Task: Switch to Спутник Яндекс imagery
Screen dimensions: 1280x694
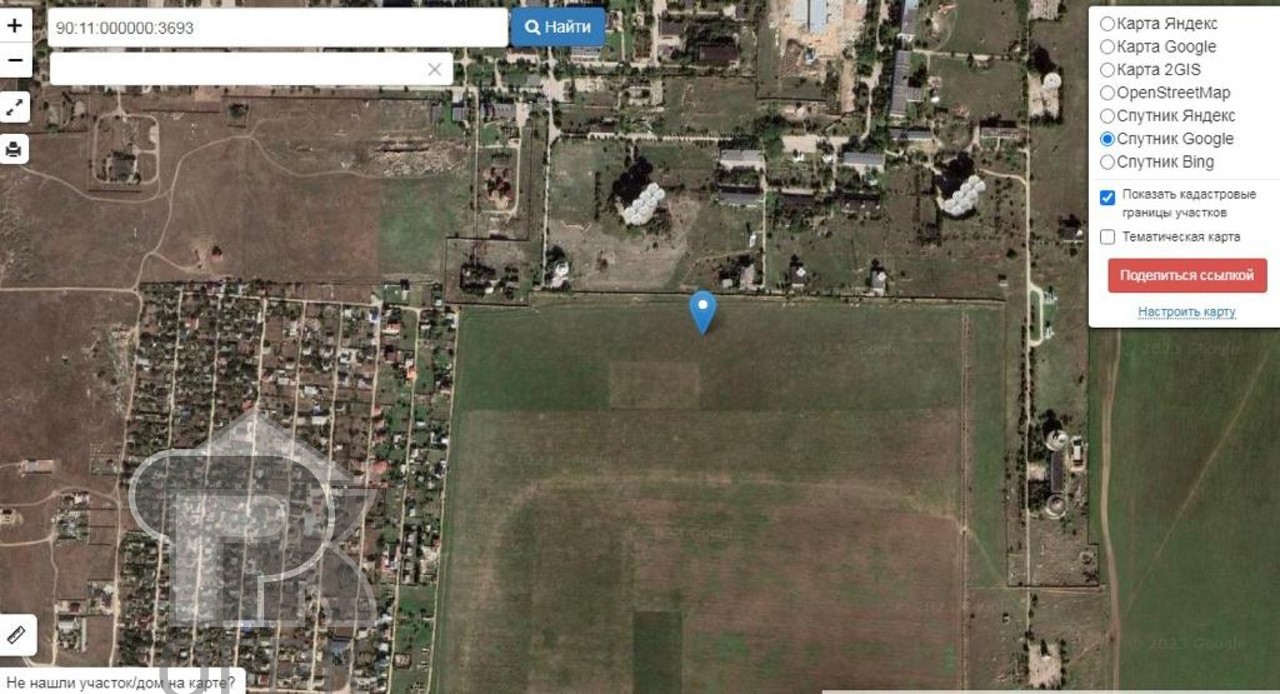Action: [x=1107, y=116]
